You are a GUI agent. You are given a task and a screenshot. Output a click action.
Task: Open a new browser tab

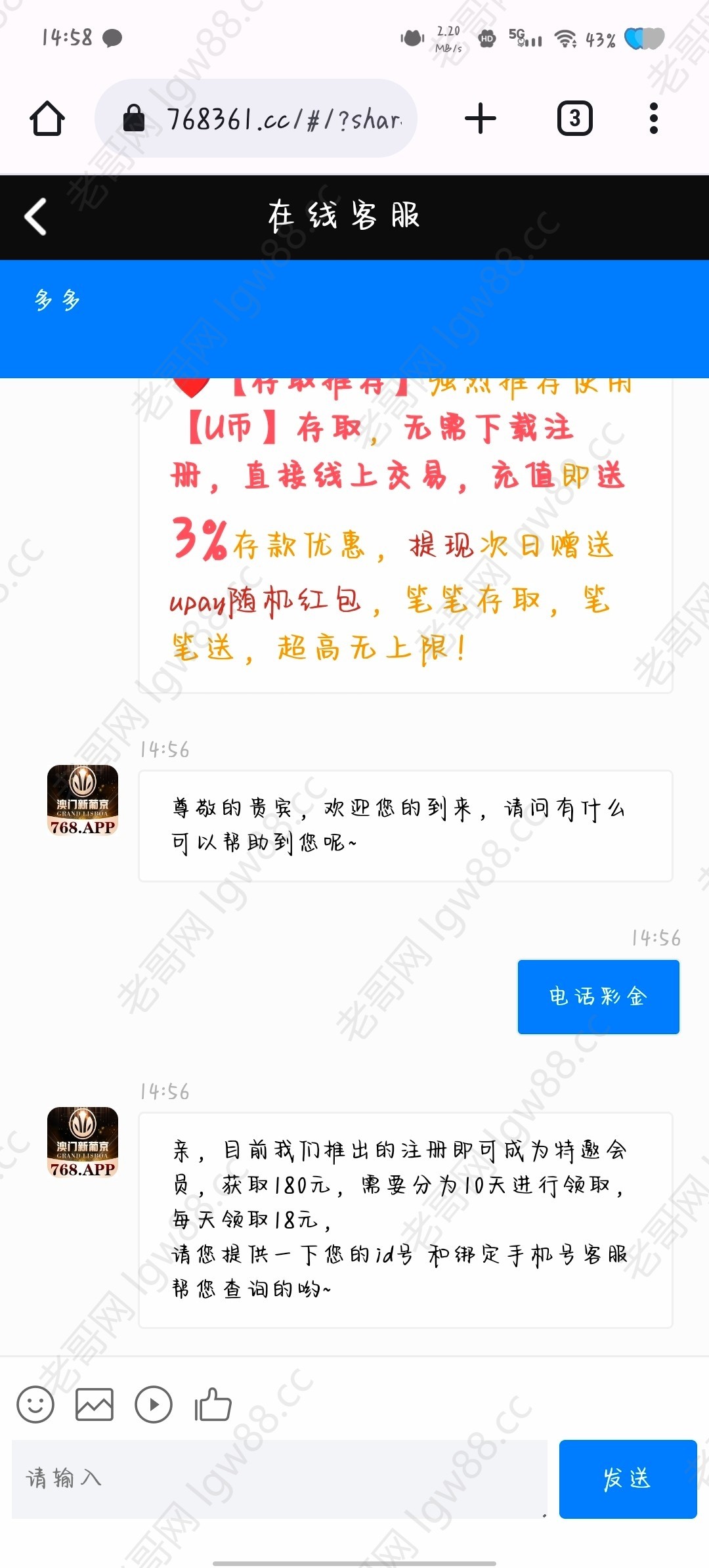pos(481,119)
